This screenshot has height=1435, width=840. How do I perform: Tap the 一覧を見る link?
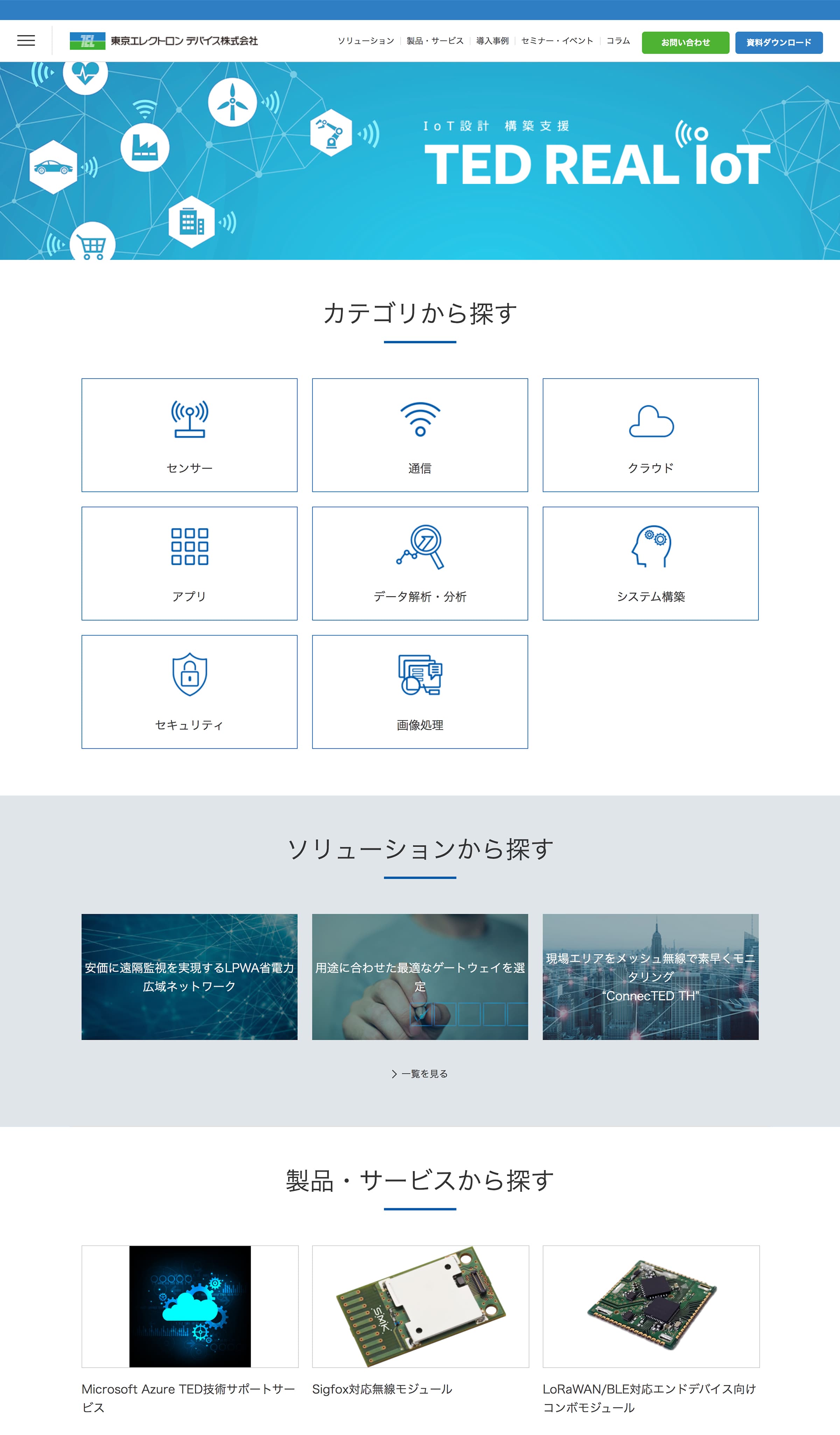[x=420, y=1073]
